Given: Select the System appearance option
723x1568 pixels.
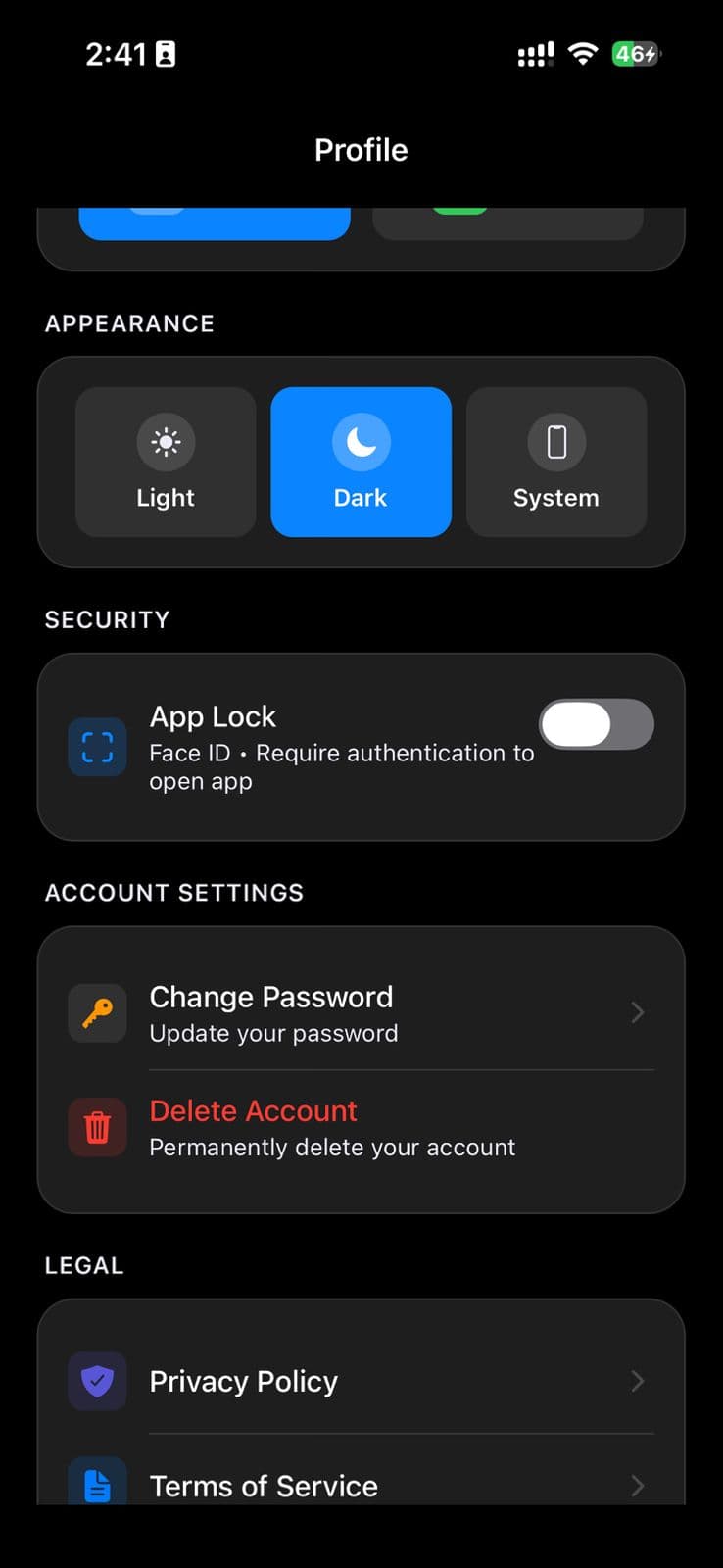Looking at the screenshot, I should coord(555,462).
